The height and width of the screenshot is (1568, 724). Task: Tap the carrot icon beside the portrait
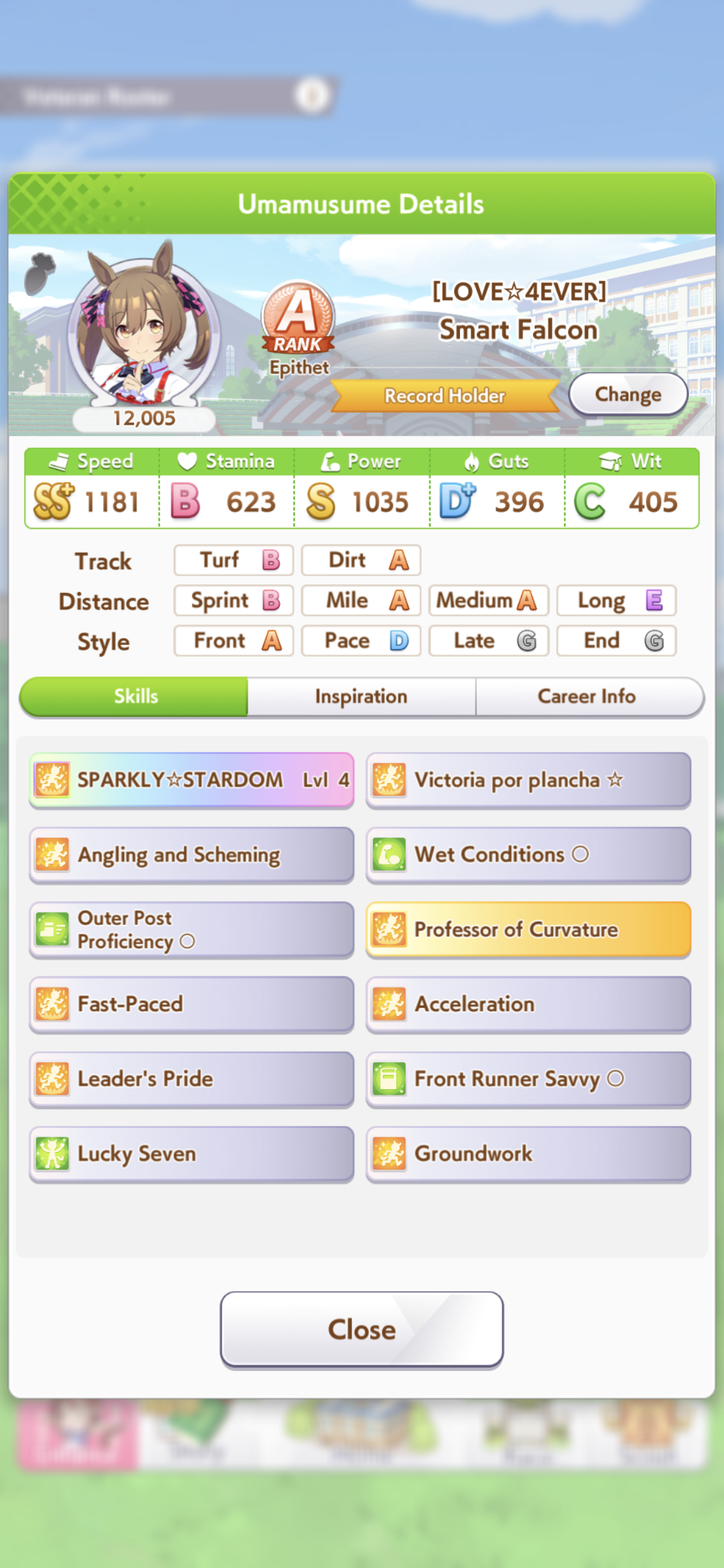pos(39,273)
